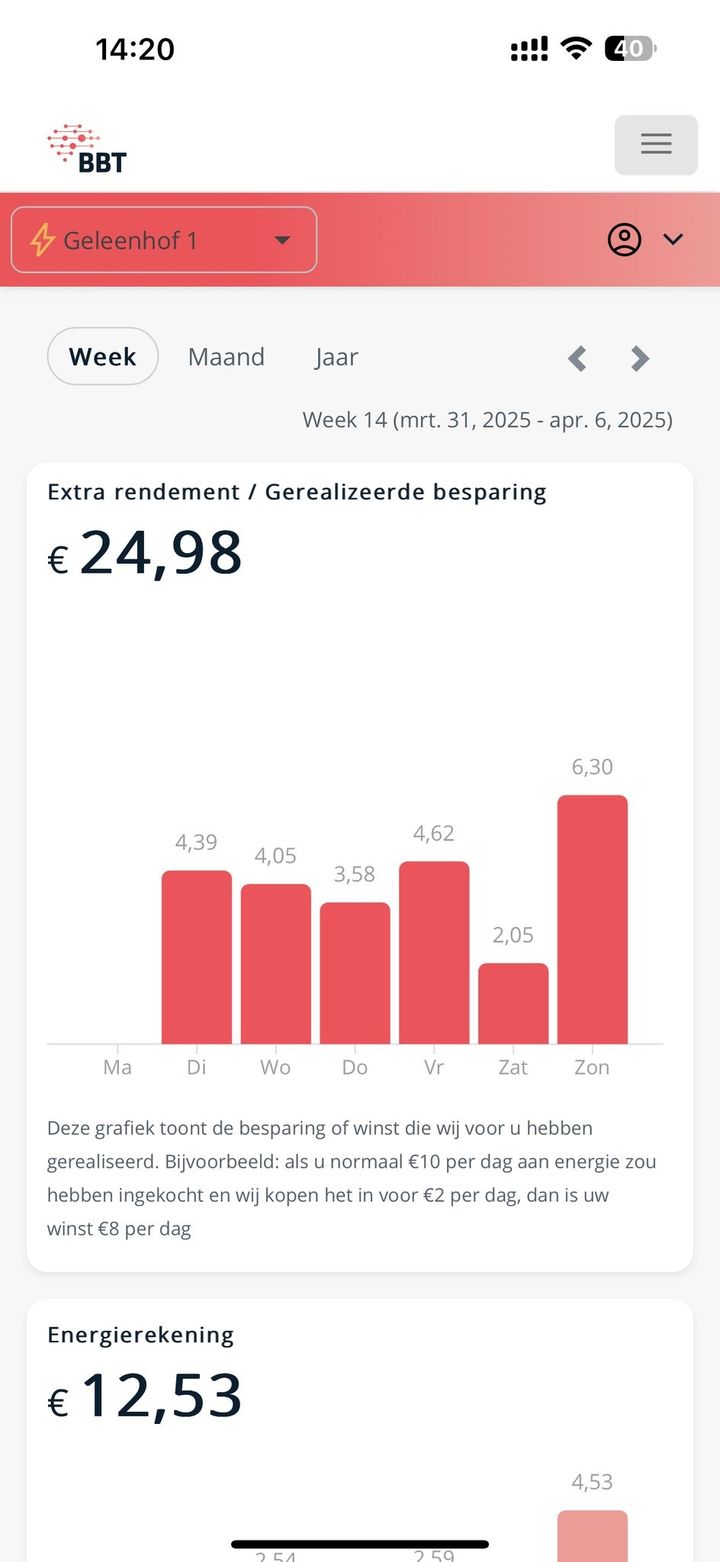Open the hamburger menu
Screen dimensions: 720x1562
tap(656, 145)
